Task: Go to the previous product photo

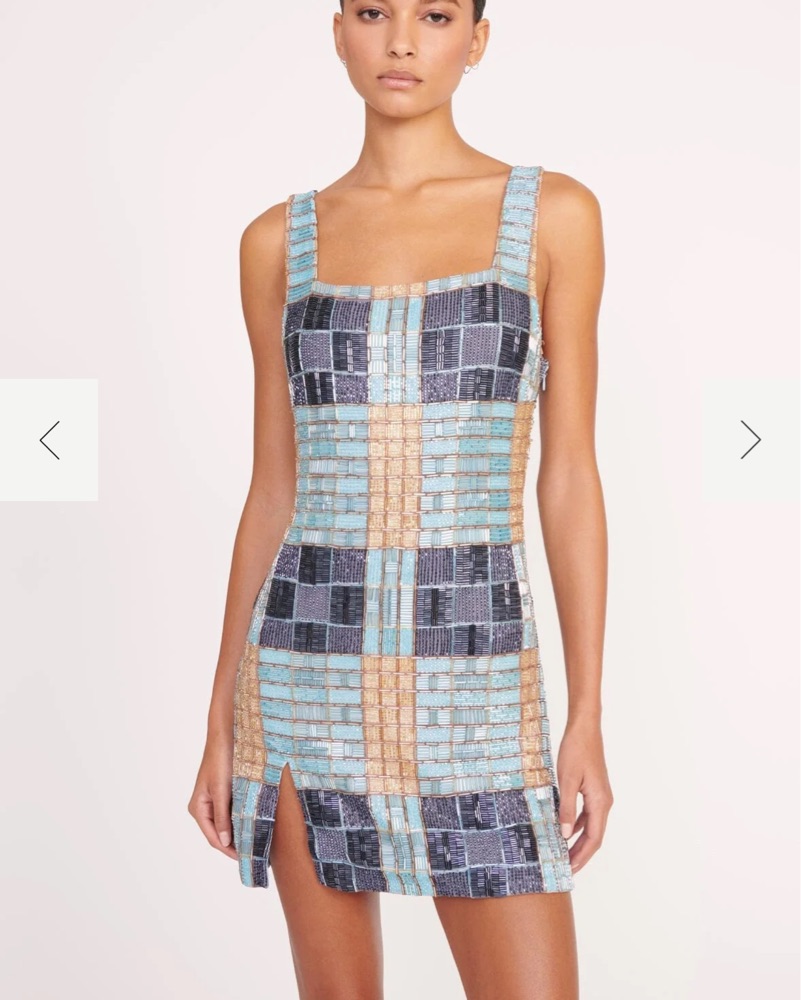Action: point(49,440)
